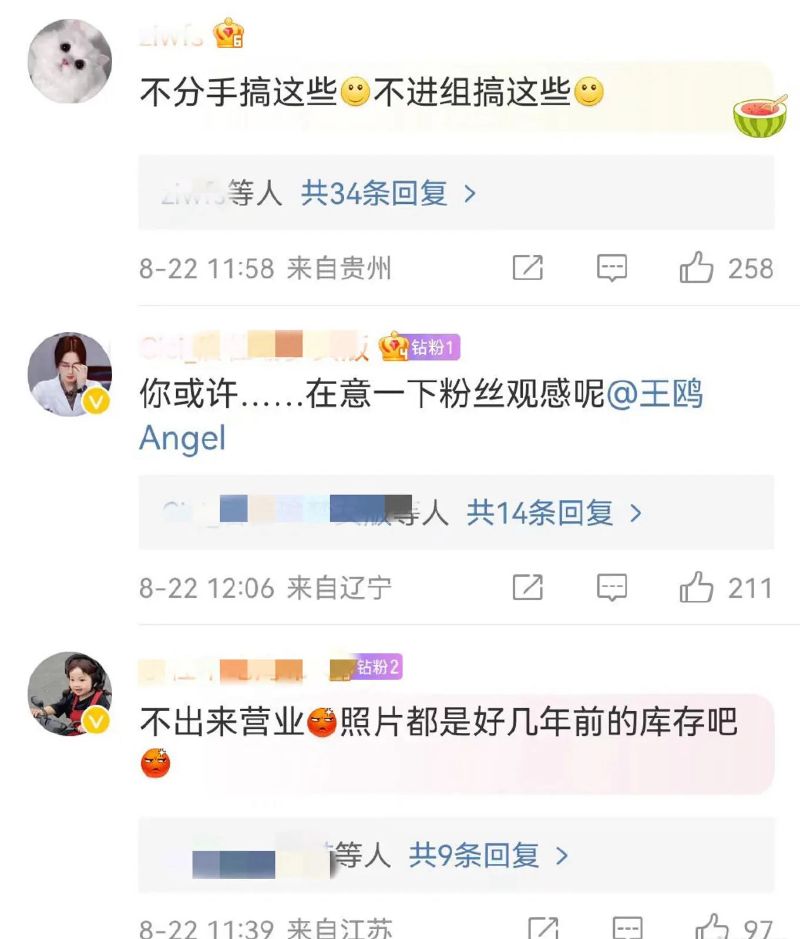Screen dimensions: 800x939
Task: Open avatar of the 钻粉1 commenter
Action: coord(69,374)
